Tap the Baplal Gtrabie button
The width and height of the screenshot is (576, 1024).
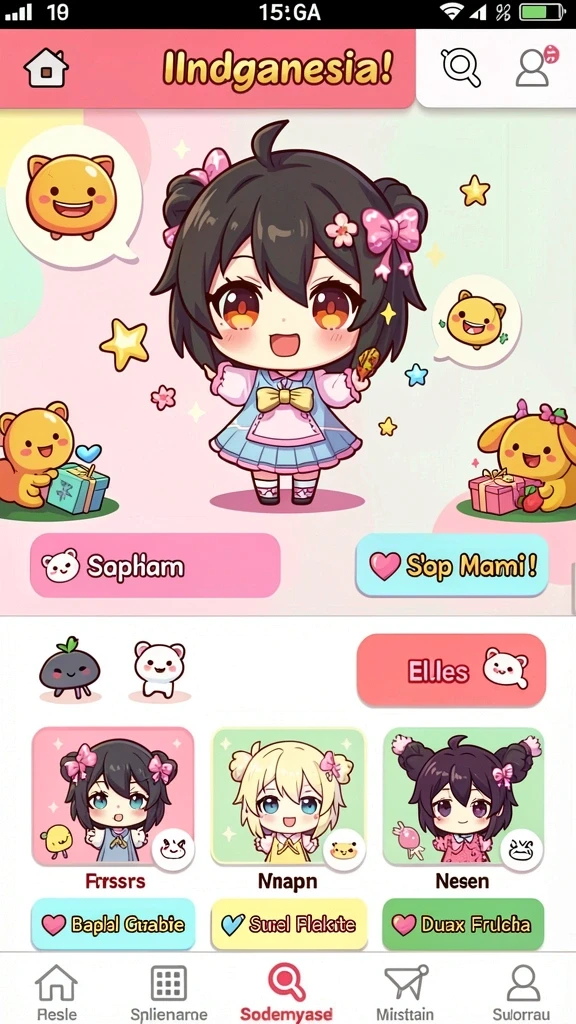point(114,924)
